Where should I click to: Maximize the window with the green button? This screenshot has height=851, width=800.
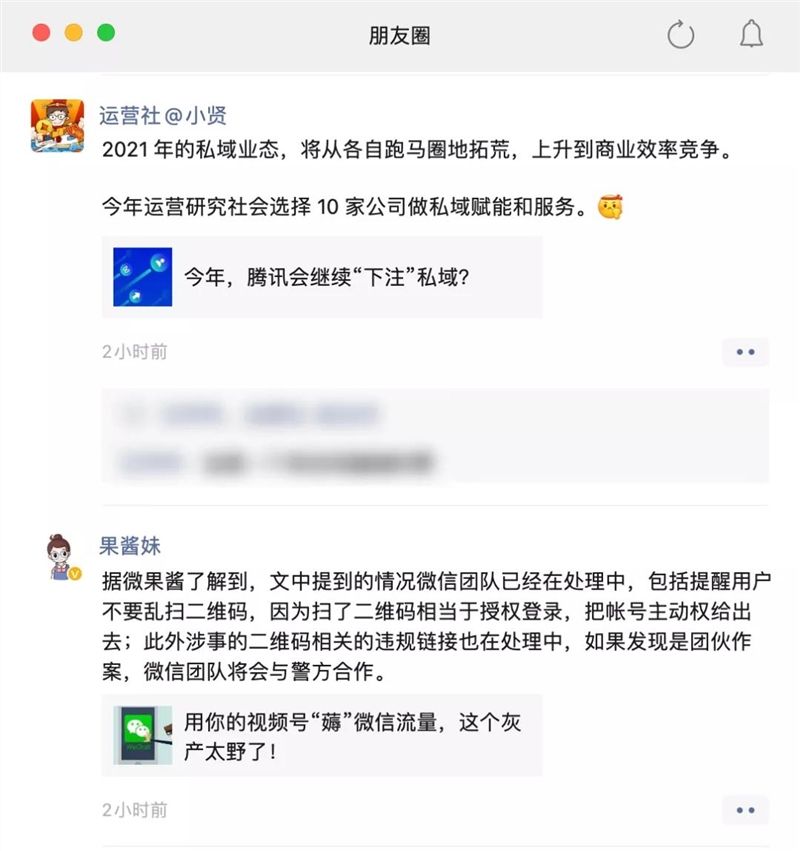(x=105, y=33)
